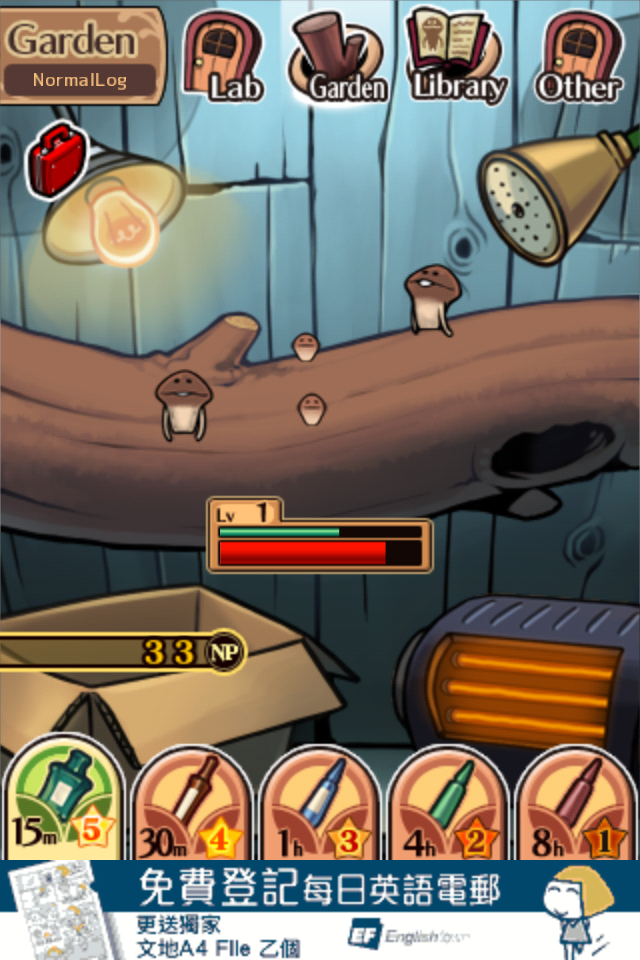
Task: Select the 8h food item
Action: click(x=576, y=805)
